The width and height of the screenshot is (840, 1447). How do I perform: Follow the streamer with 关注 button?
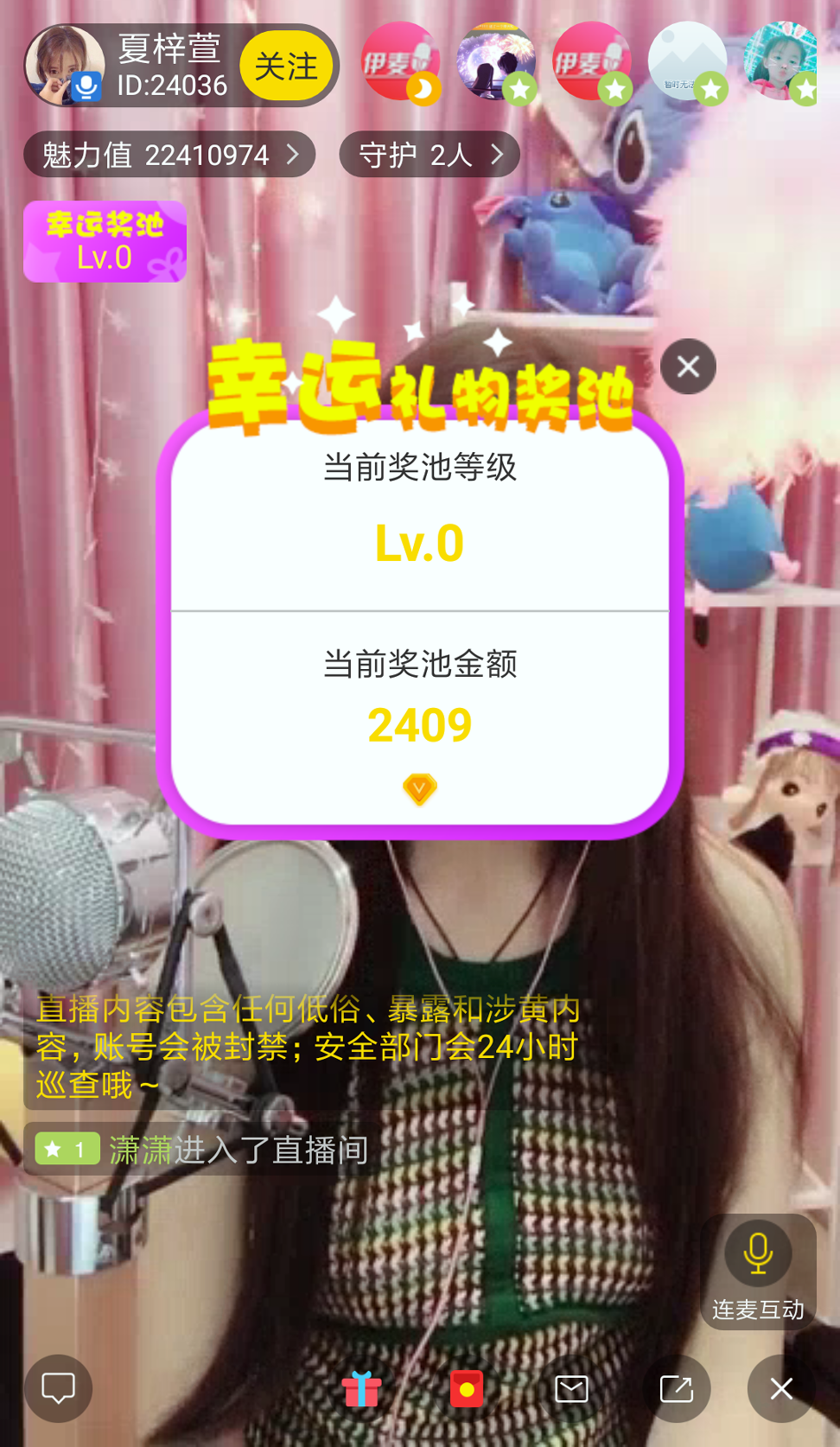[x=286, y=67]
